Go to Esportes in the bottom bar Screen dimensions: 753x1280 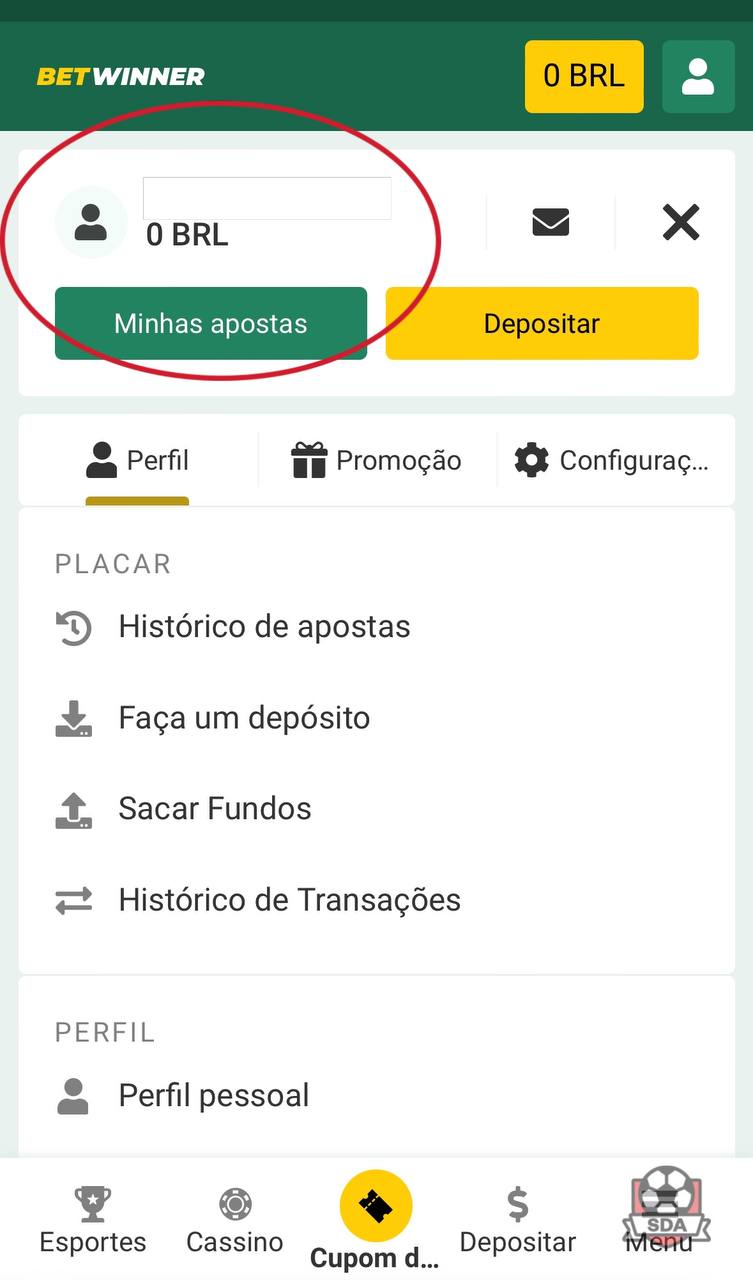pos(93,1220)
